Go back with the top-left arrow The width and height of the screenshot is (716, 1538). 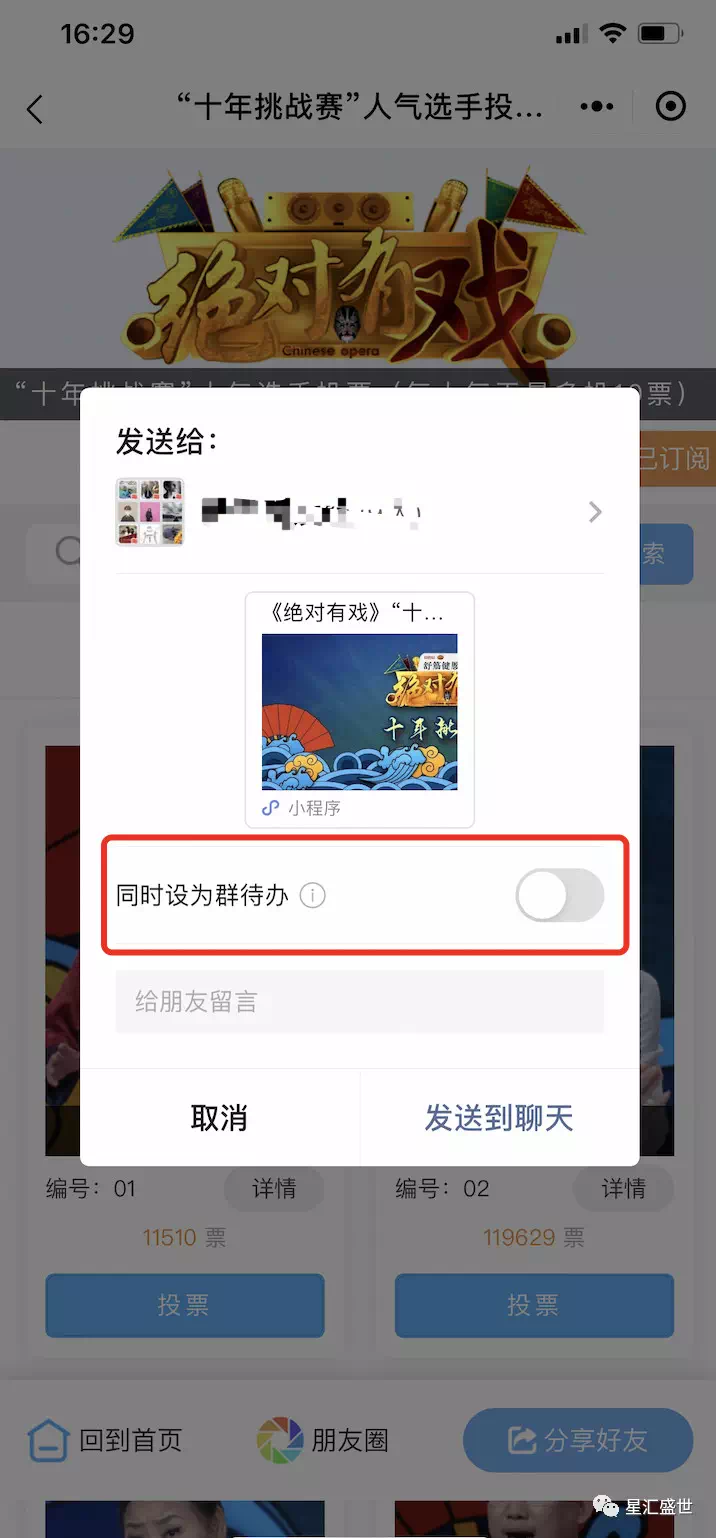click(35, 109)
